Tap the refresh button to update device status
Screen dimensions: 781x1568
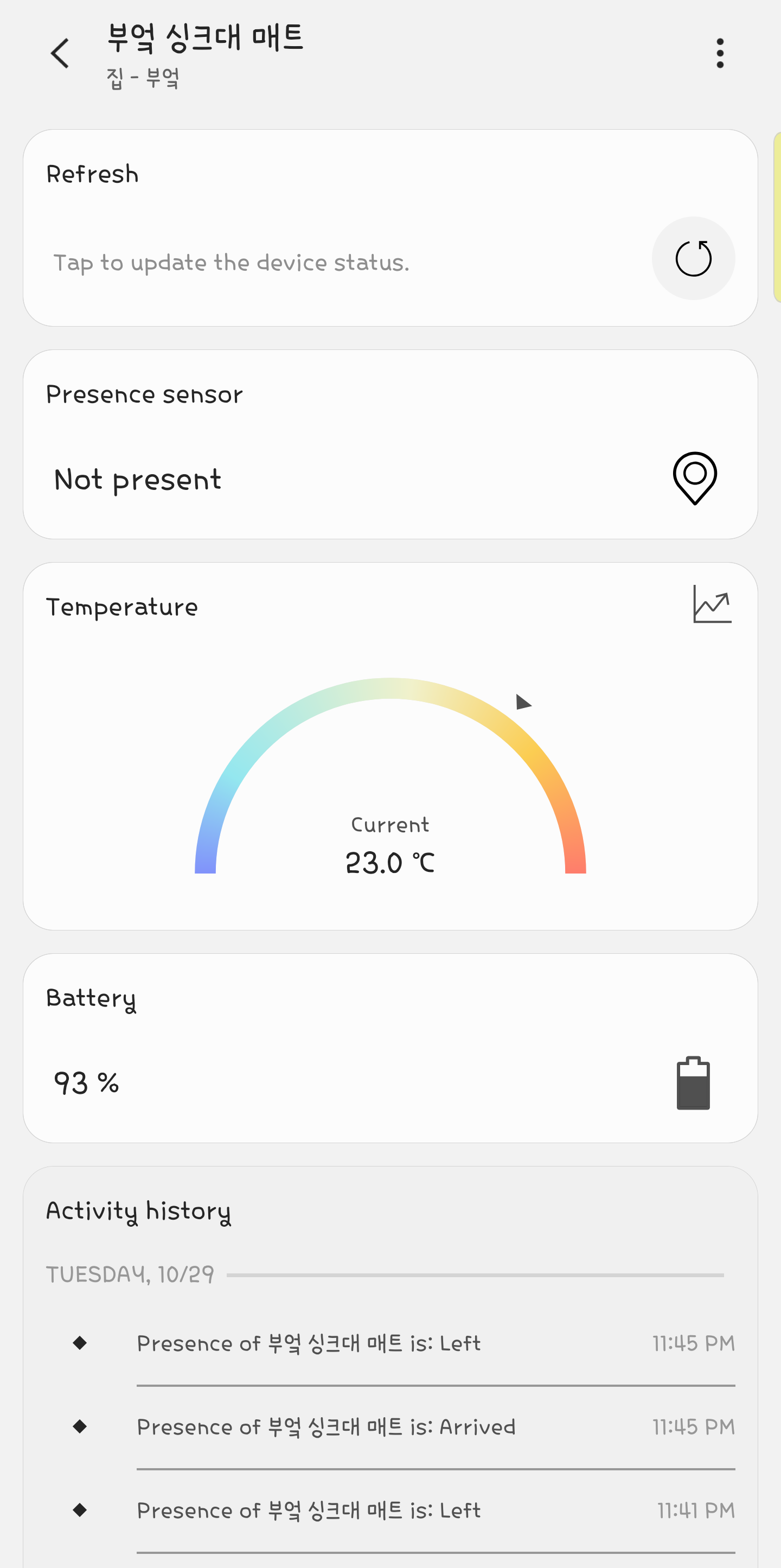693,258
